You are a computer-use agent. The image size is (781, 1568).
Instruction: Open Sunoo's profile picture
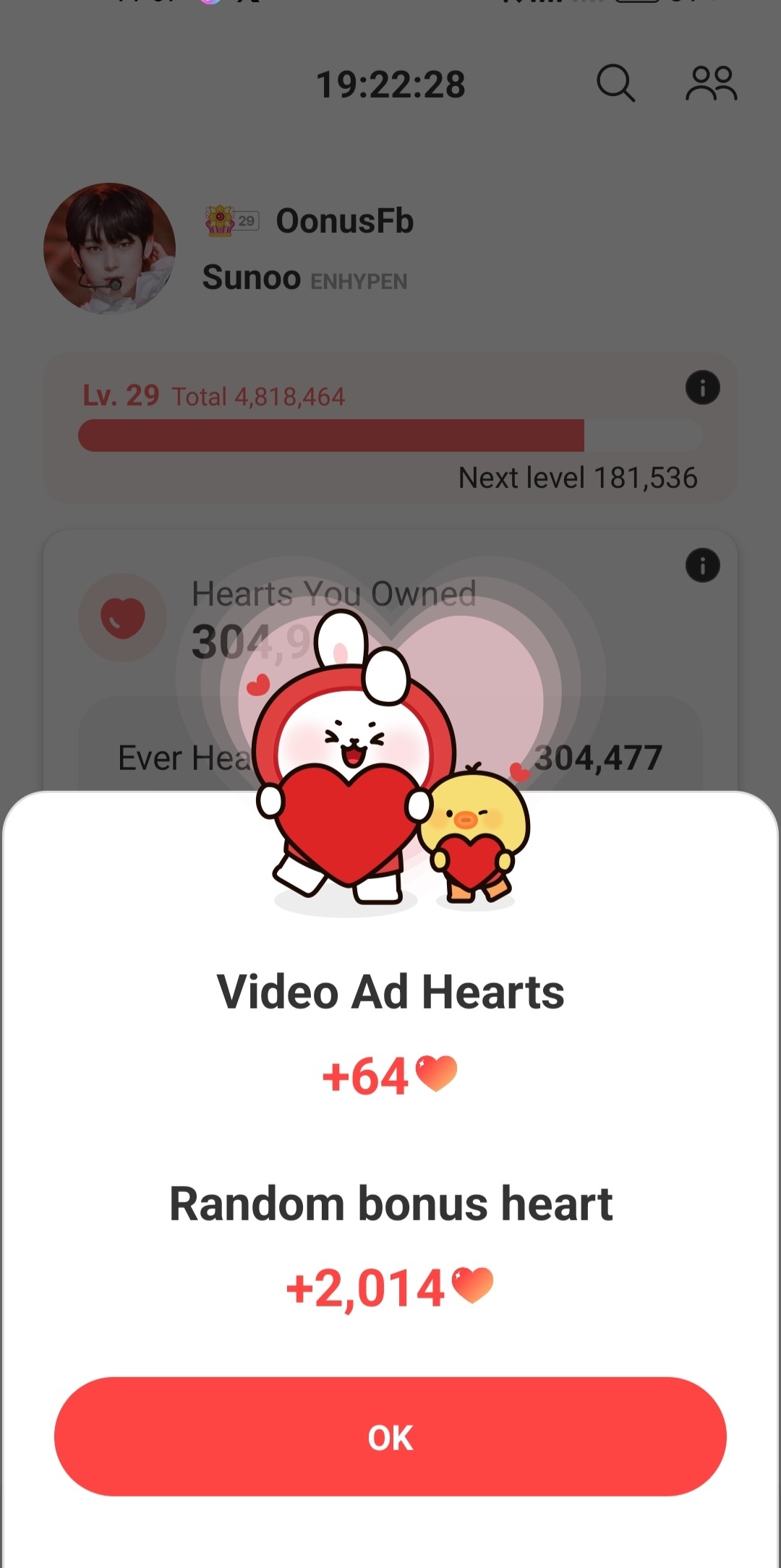110,248
